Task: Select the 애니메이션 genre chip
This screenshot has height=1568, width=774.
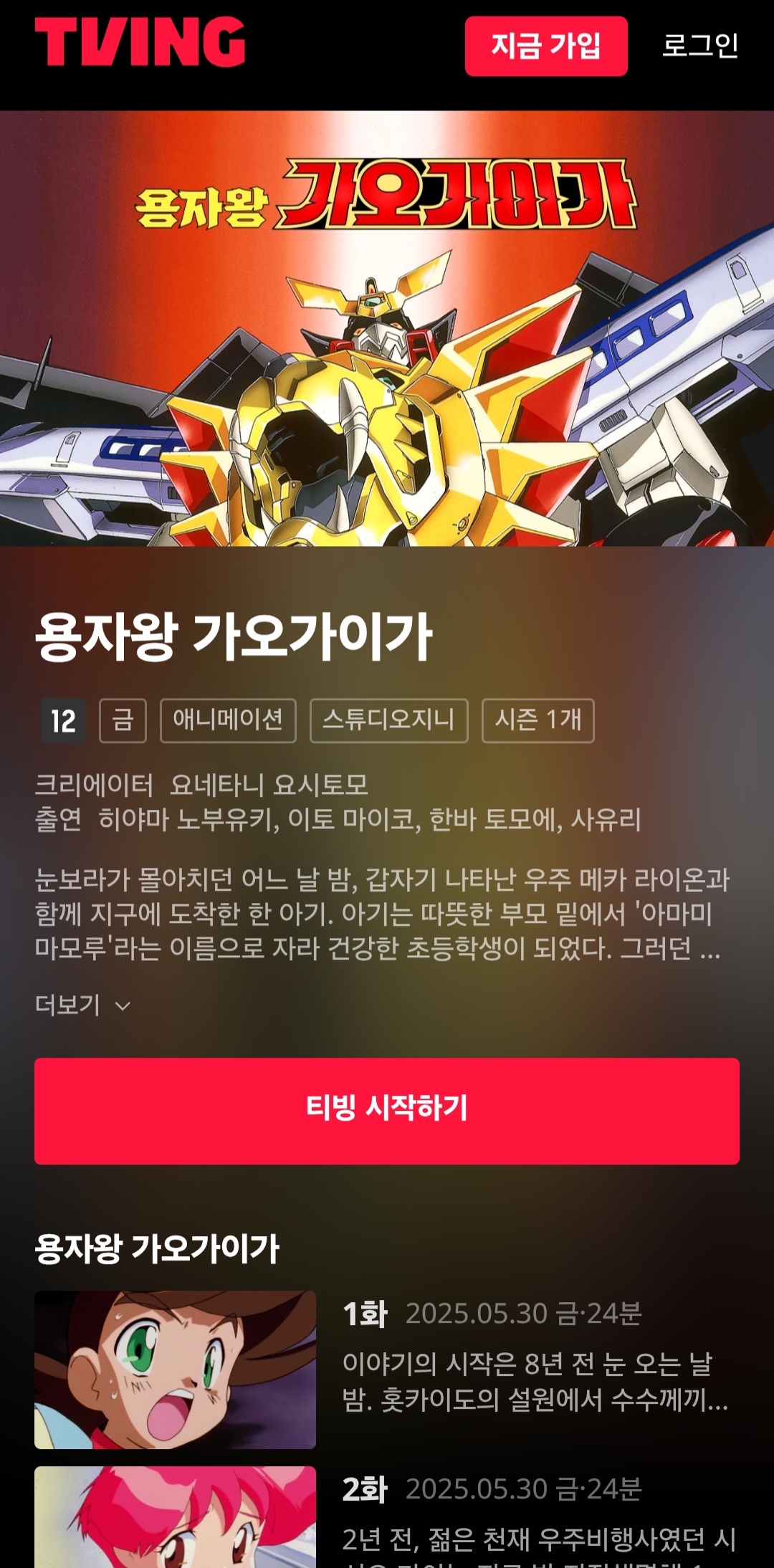Action: [x=228, y=720]
